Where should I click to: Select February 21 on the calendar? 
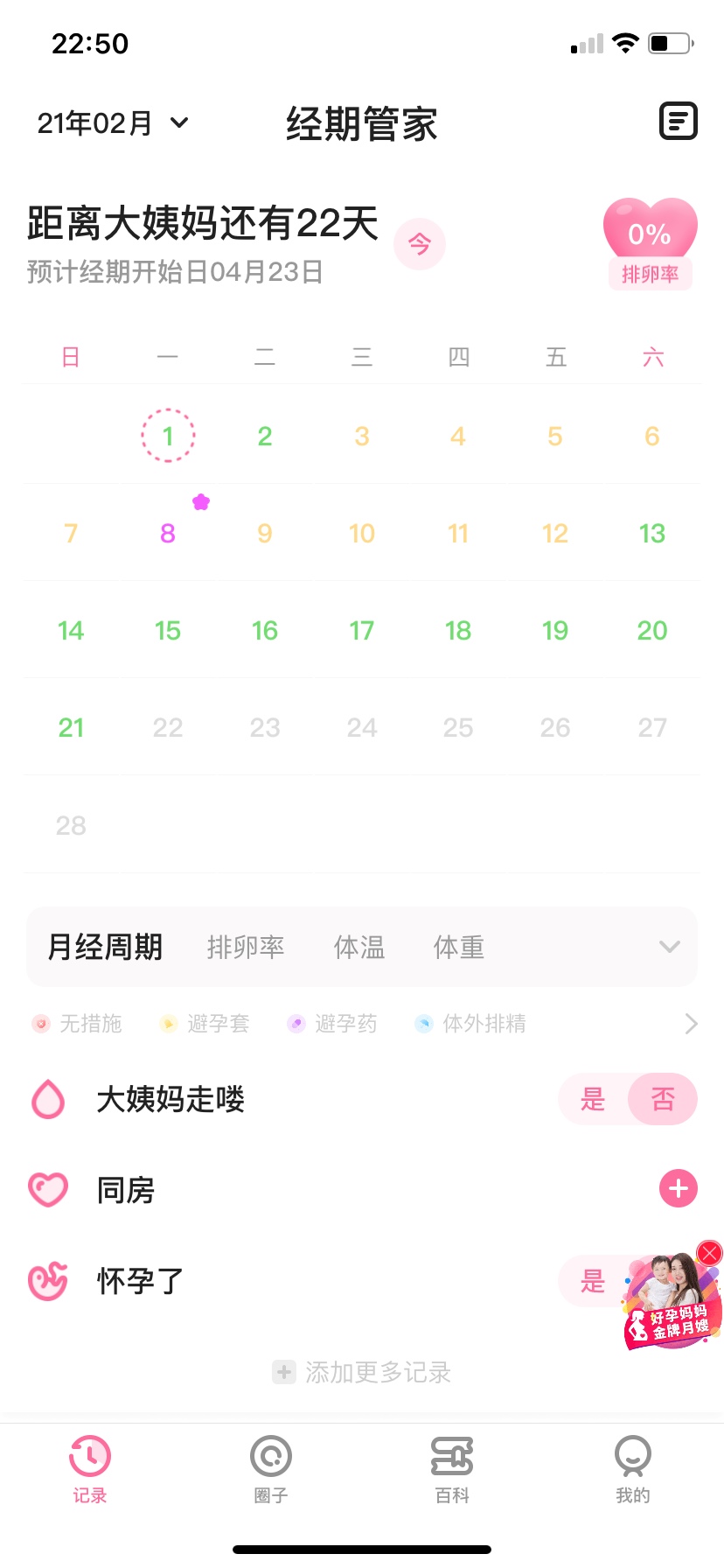[x=71, y=727]
